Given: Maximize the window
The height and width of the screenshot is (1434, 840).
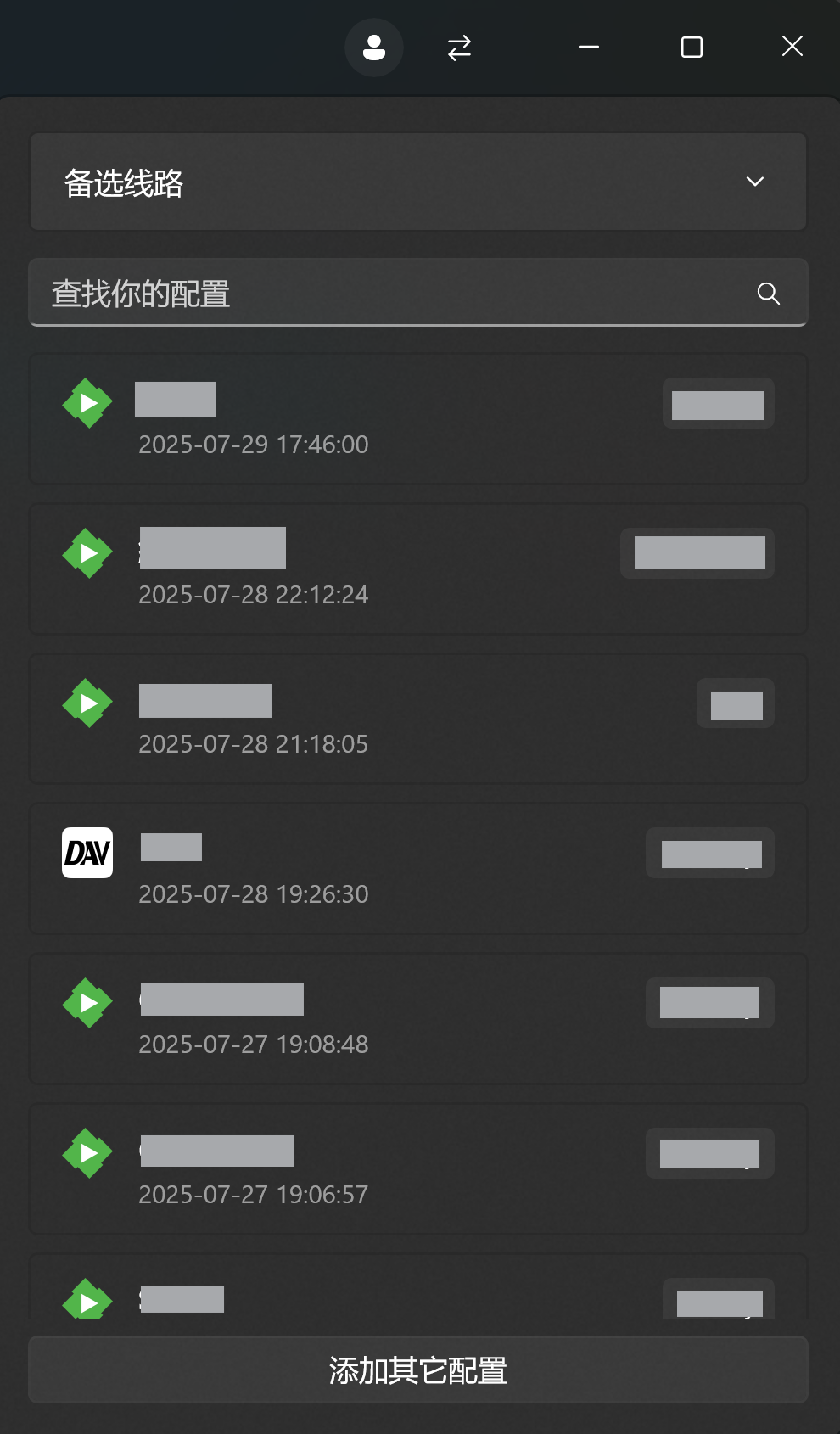Looking at the screenshot, I should tap(692, 47).
